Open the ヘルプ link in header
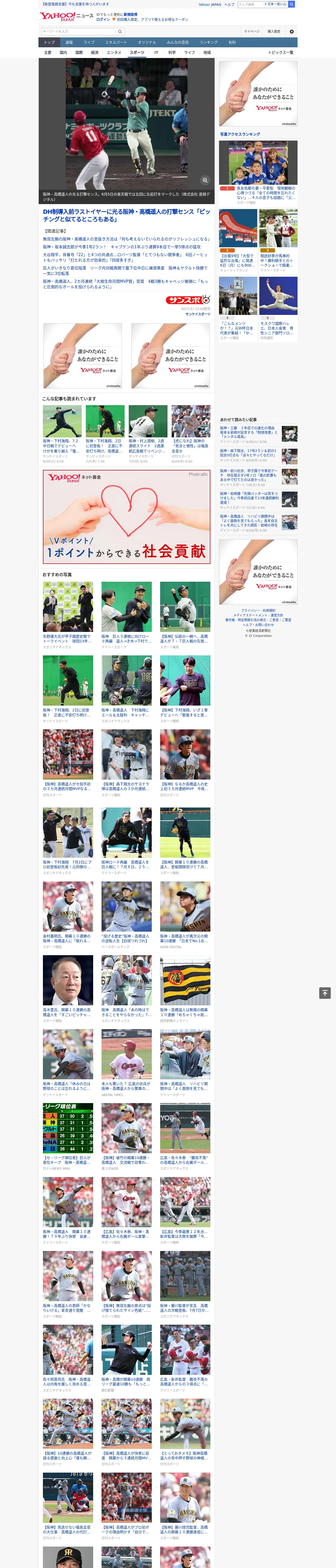 [x=229, y=4]
